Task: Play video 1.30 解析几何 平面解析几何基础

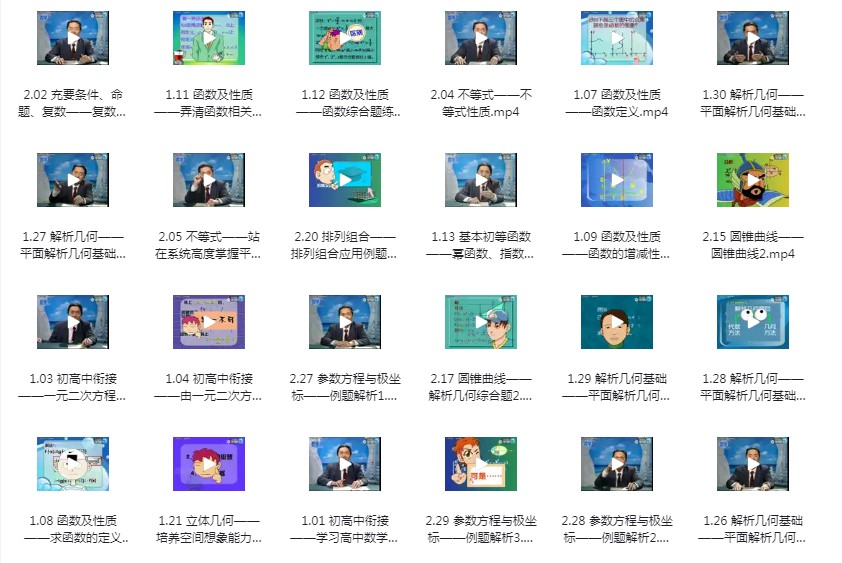Action: [x=753, y=38]
